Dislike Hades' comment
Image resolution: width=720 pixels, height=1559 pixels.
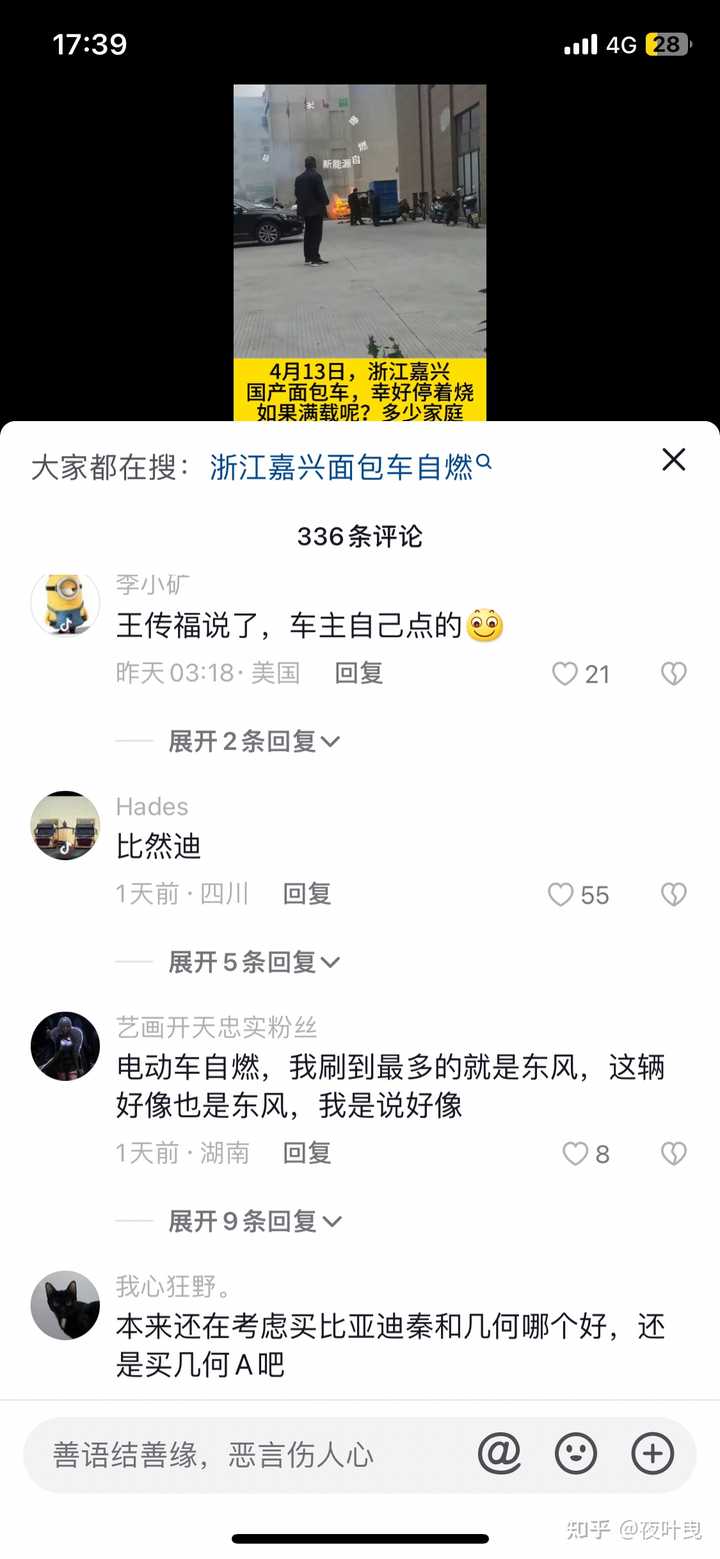tap(674, 895)
